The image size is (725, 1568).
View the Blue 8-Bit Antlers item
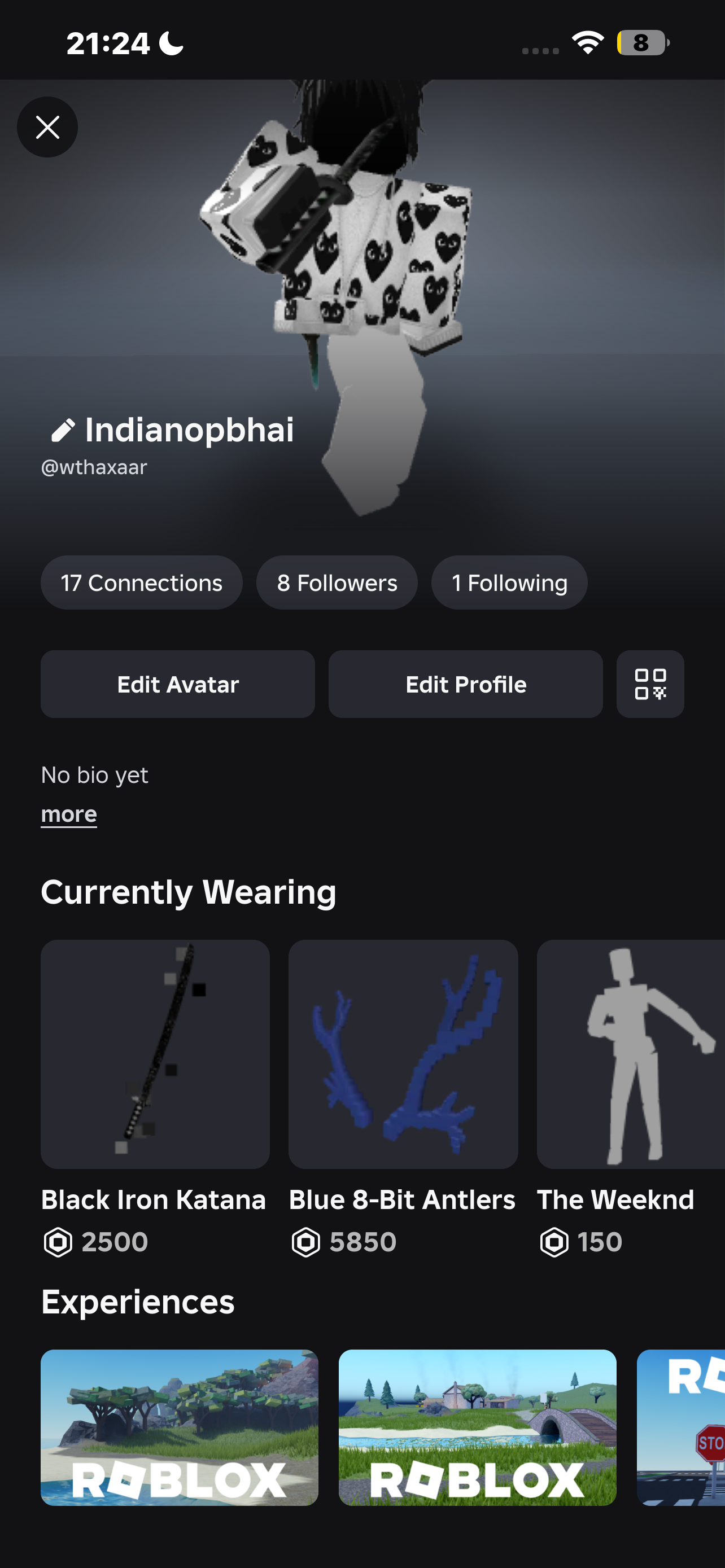[x=403, y=1054]
